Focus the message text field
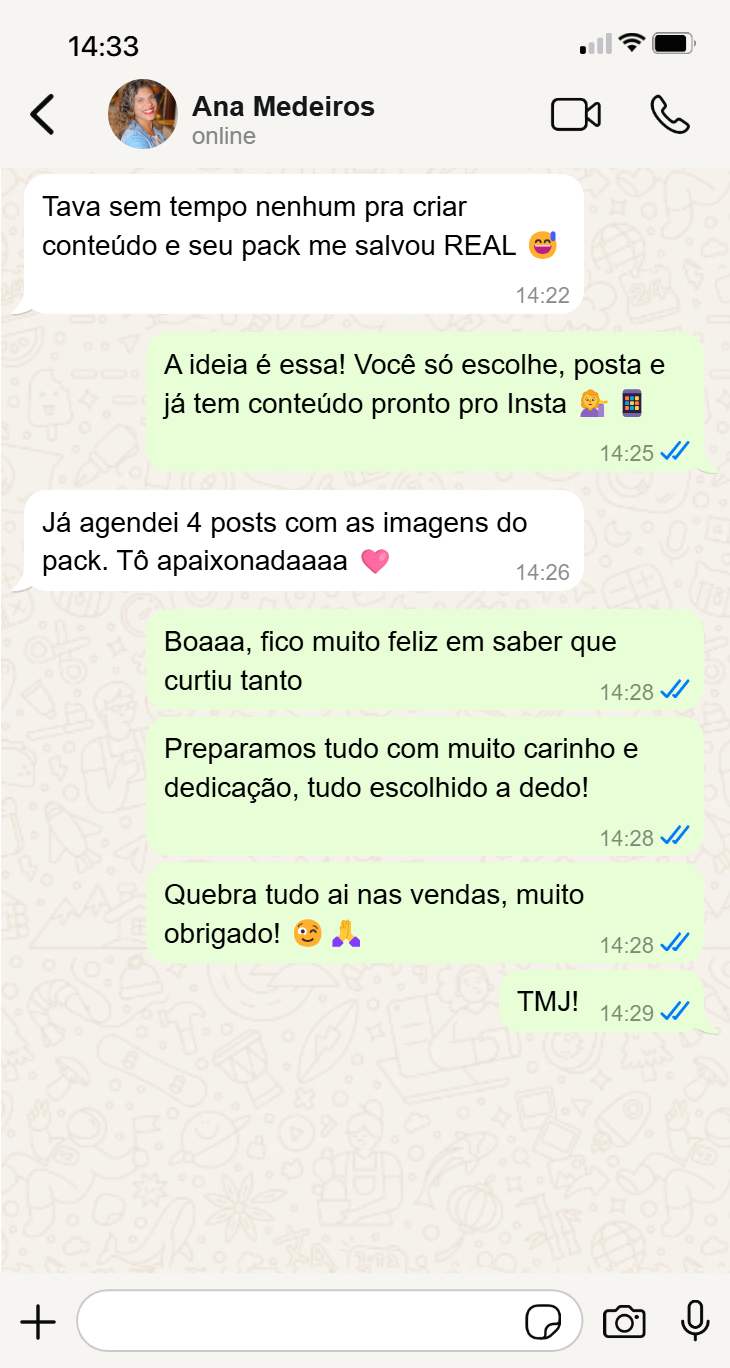 tap(300, 1322)
